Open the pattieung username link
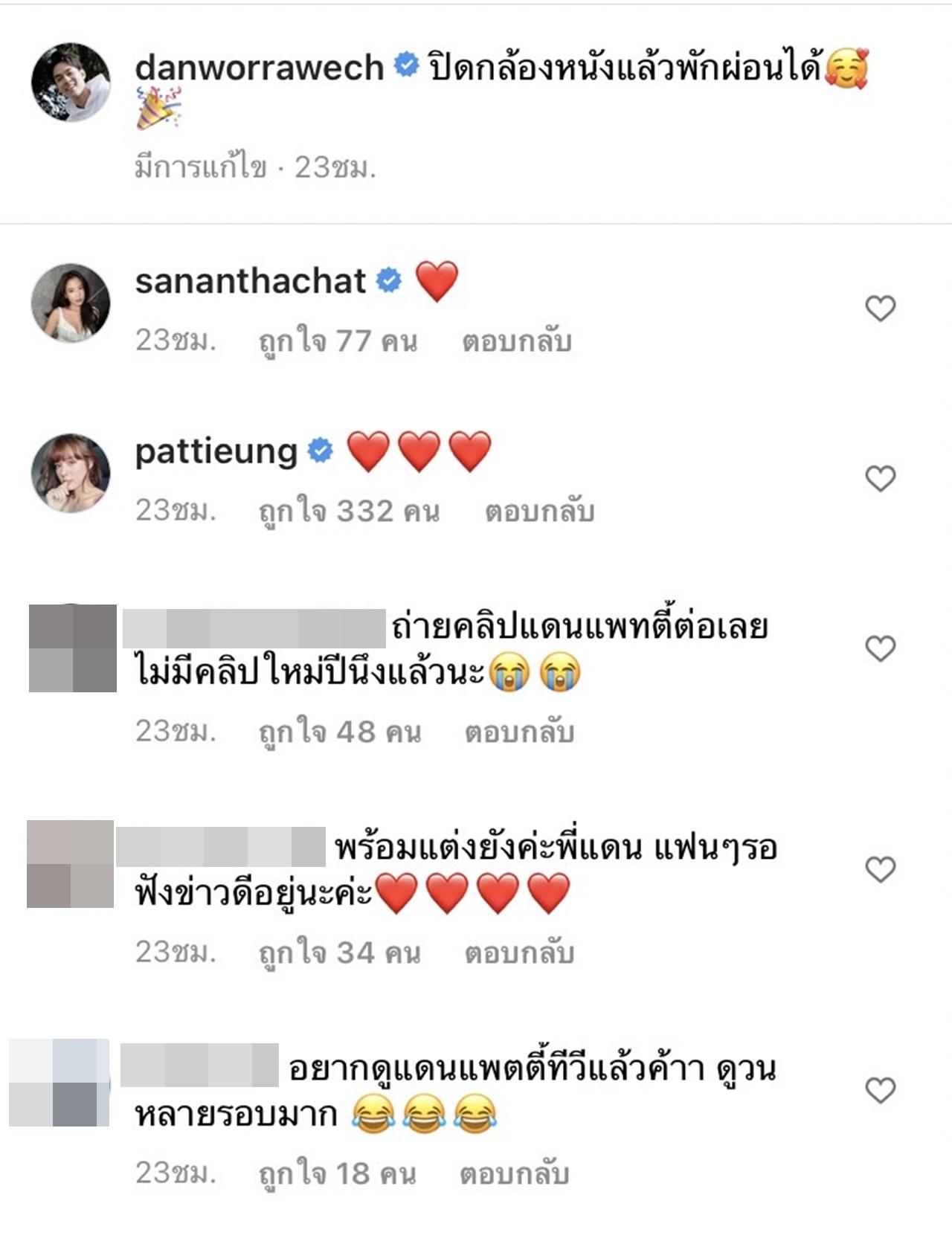Image resolution: width=952 pixels, height=1244 pixels. [x=216, y=451]
